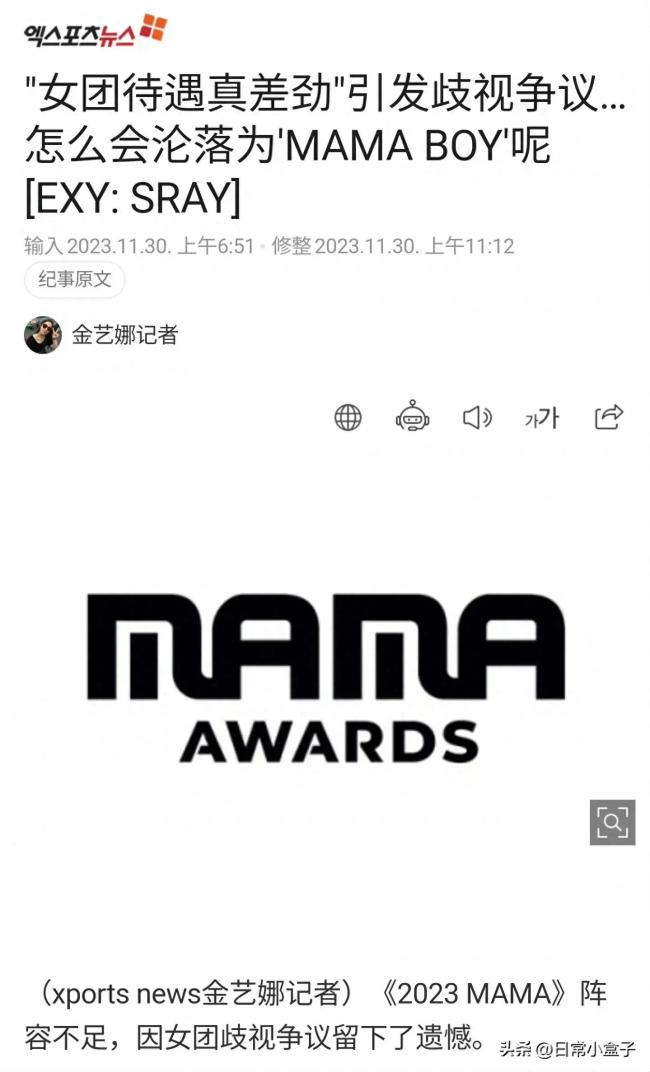
Task: Tap the globe translate icon
Action: coord(348,417)
